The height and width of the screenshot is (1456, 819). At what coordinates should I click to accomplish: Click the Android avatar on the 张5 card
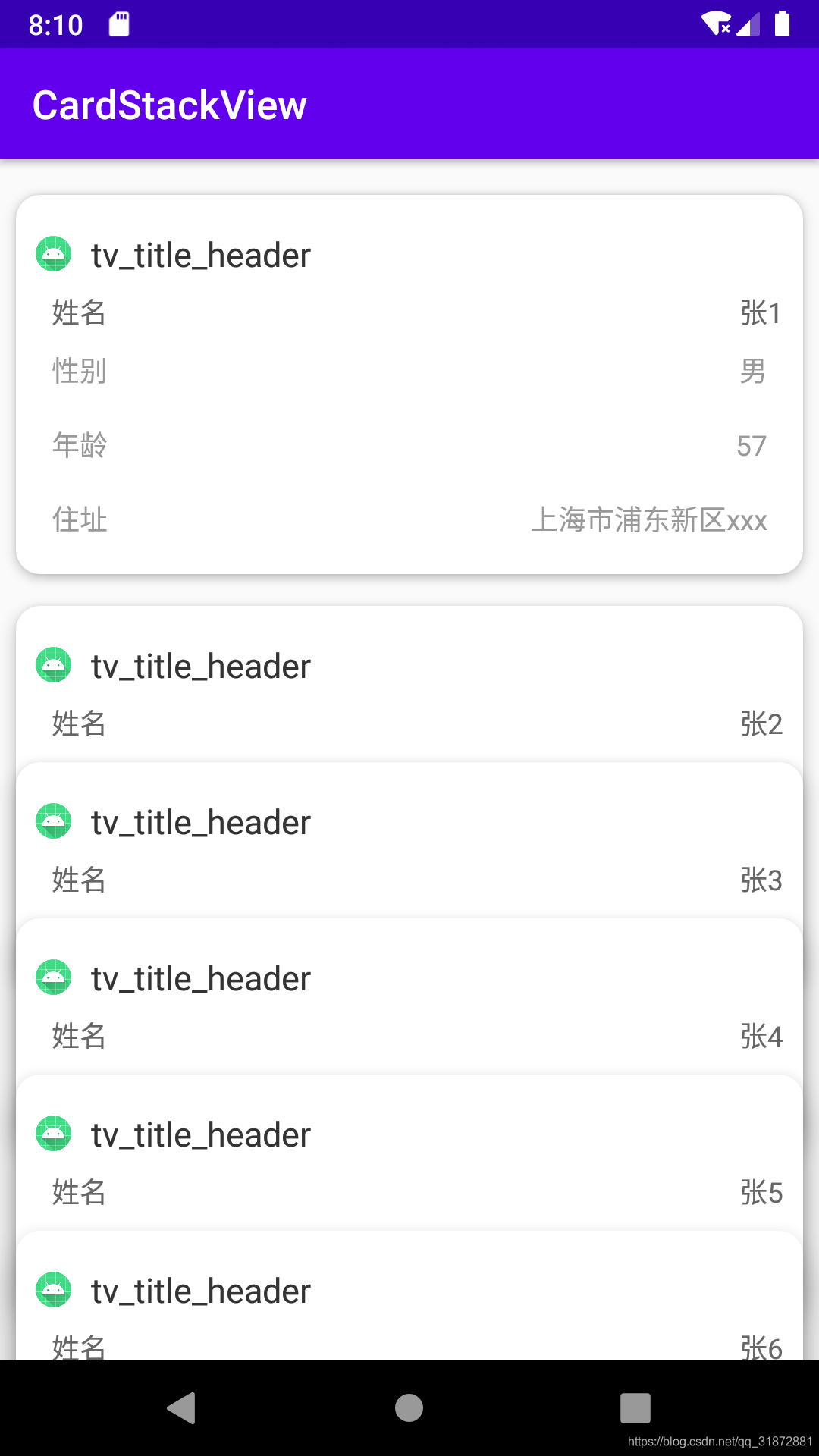53,1134
